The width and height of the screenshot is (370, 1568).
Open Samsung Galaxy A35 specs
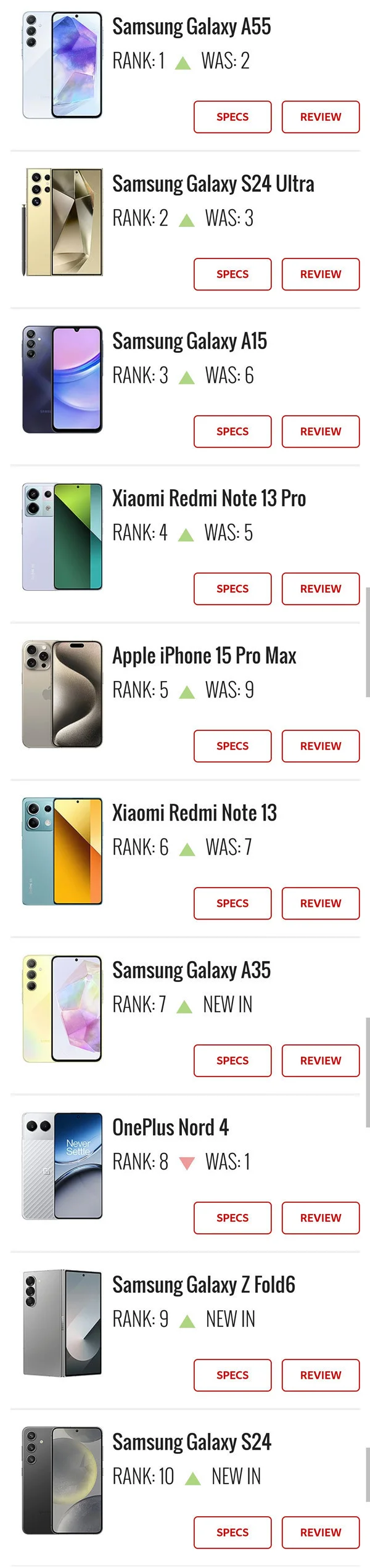tap(232, 1061)
